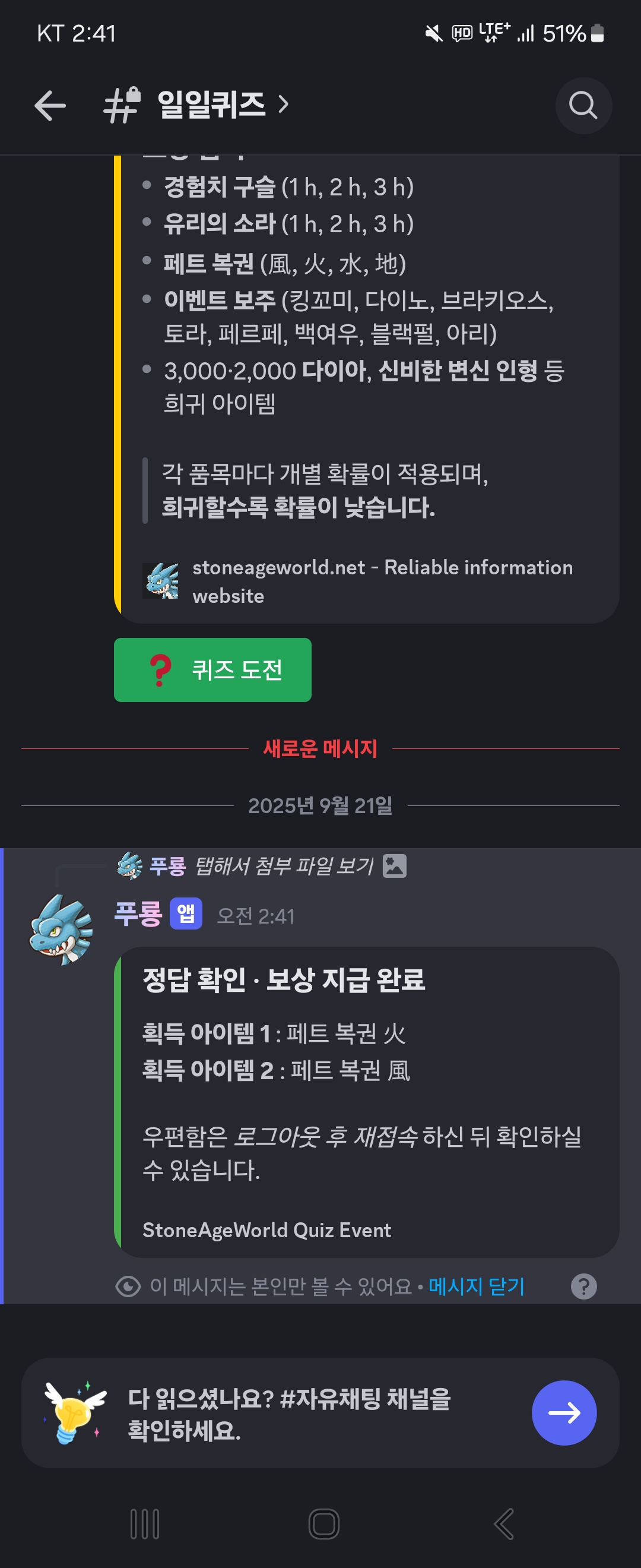Go to home screen via navigation bar
The image size is (641, 1568).
point(323,1523)
